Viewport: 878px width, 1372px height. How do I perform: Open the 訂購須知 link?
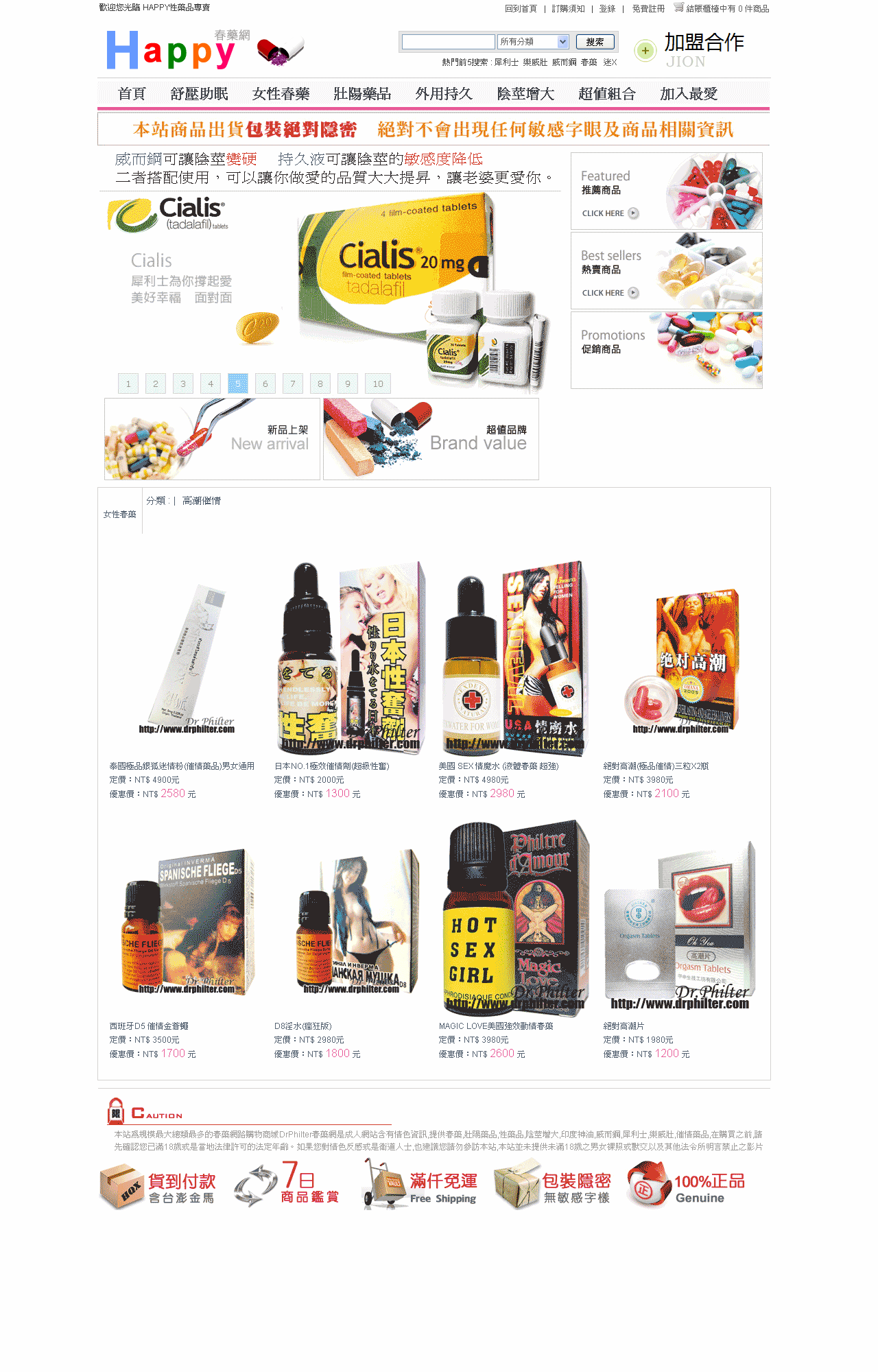click(x=568, y=9)
